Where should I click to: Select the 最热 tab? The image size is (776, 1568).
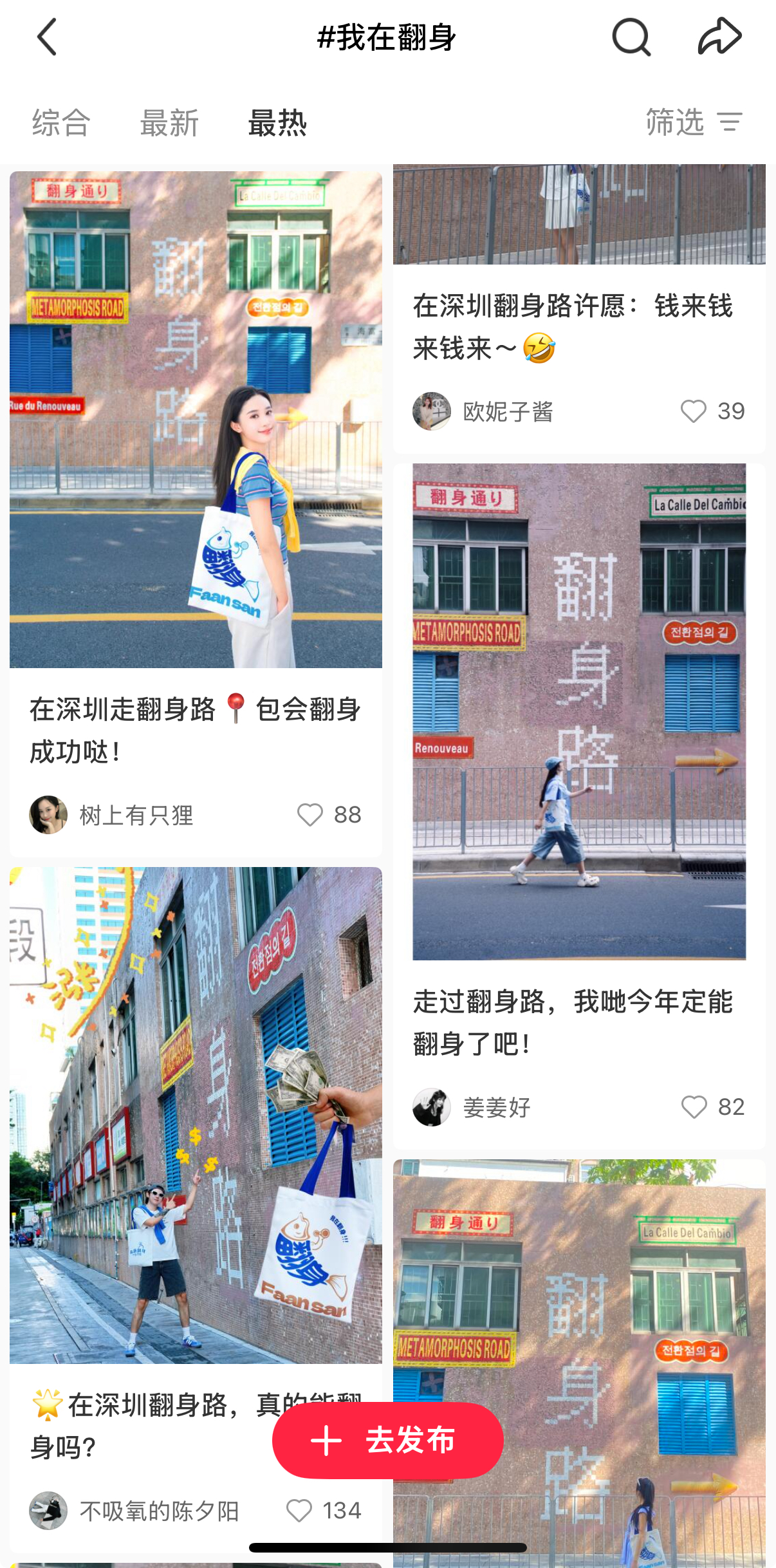click(x=277, y=122)
